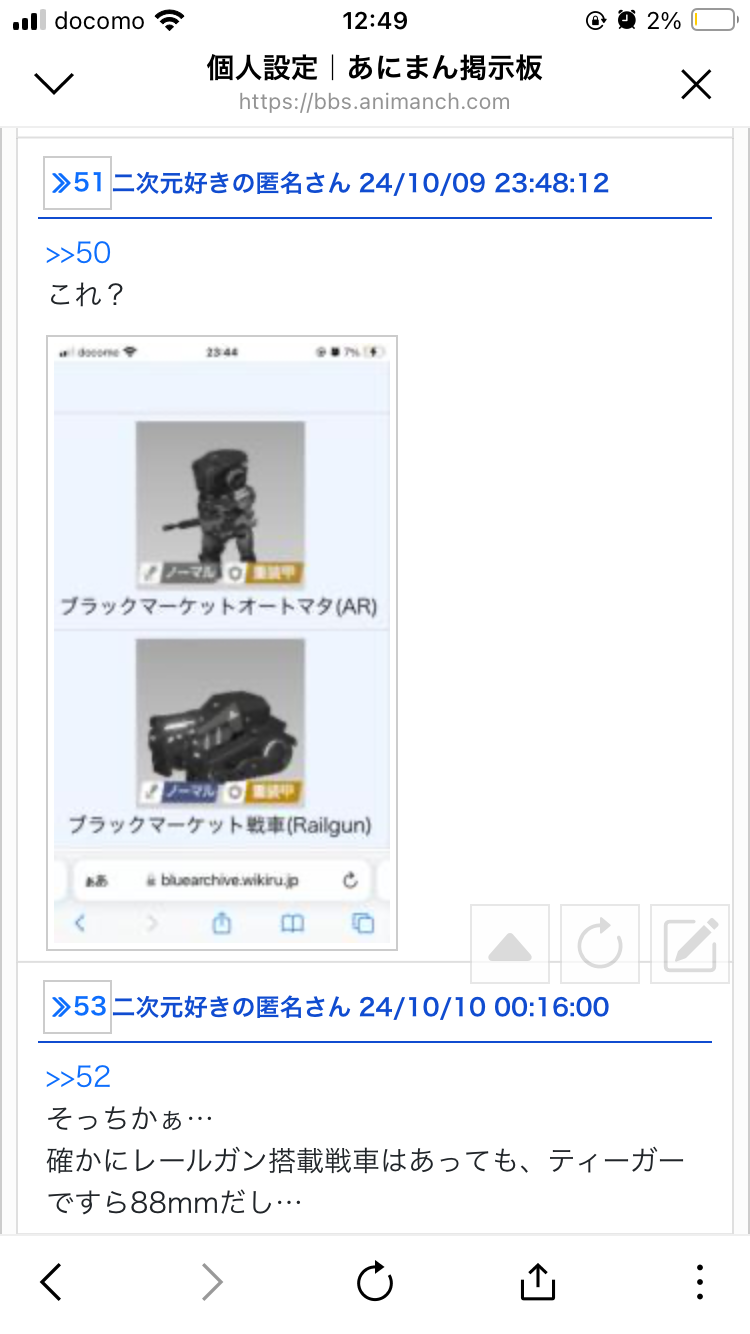
Task: Tap the >>53 post number button
Action: (77, 1007)
